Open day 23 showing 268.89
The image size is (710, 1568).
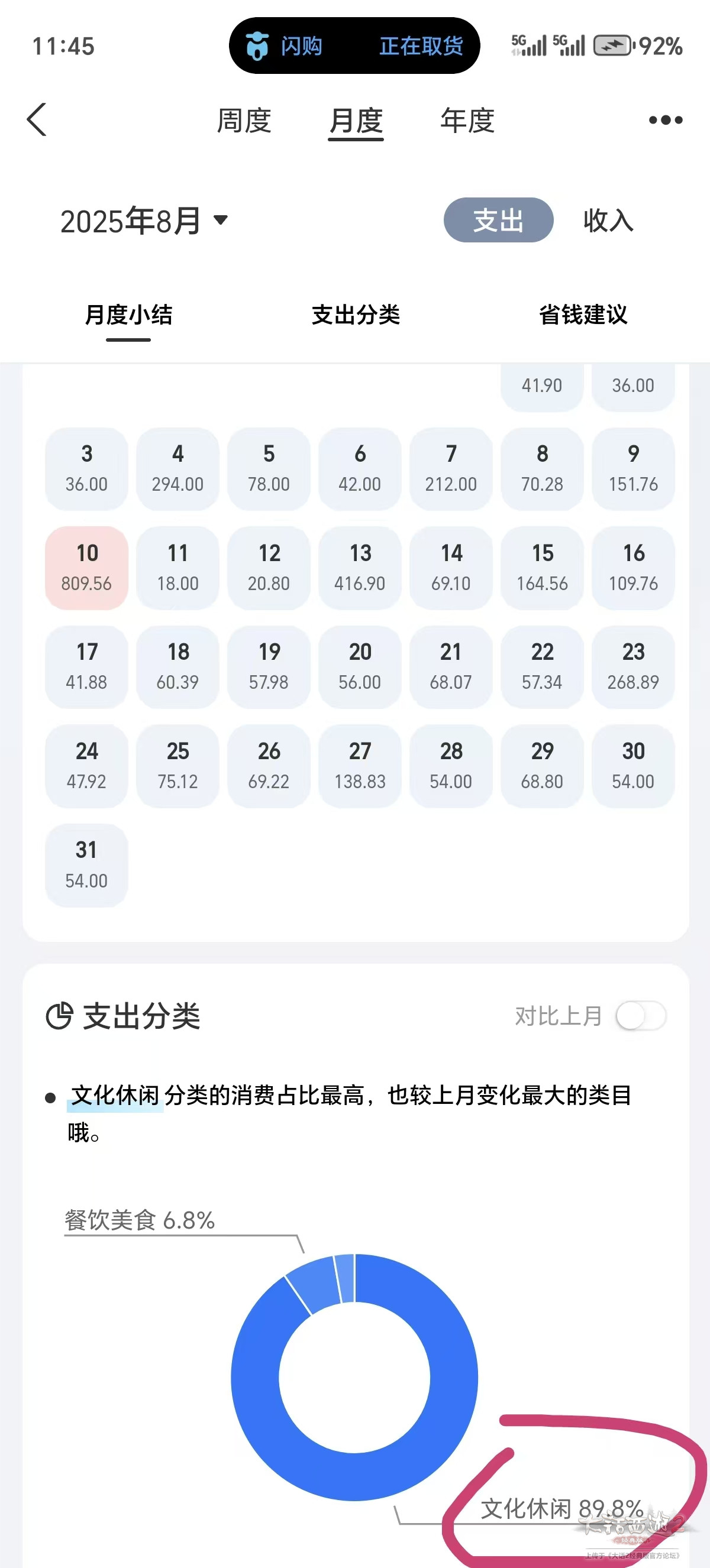pos(633,666)
